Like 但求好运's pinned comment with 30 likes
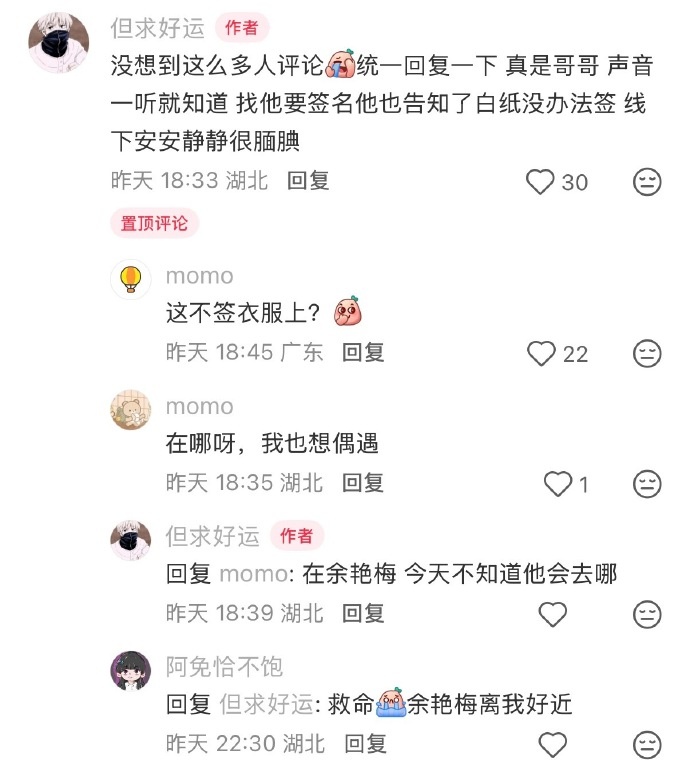Screen dimensions: 690x784 coord(541,182)
